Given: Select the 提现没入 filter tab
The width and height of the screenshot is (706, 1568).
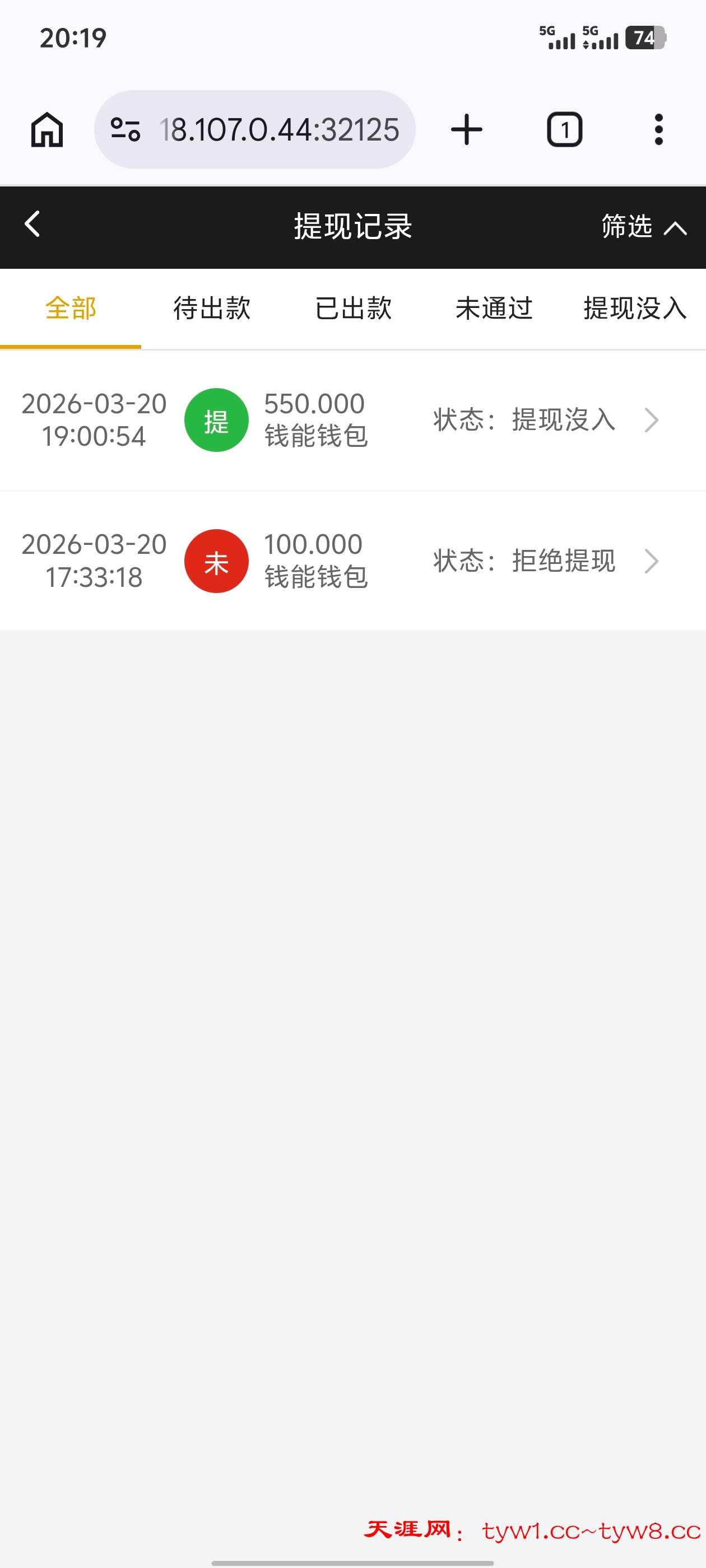Looking at the screenshot, I should click(634, 309).
